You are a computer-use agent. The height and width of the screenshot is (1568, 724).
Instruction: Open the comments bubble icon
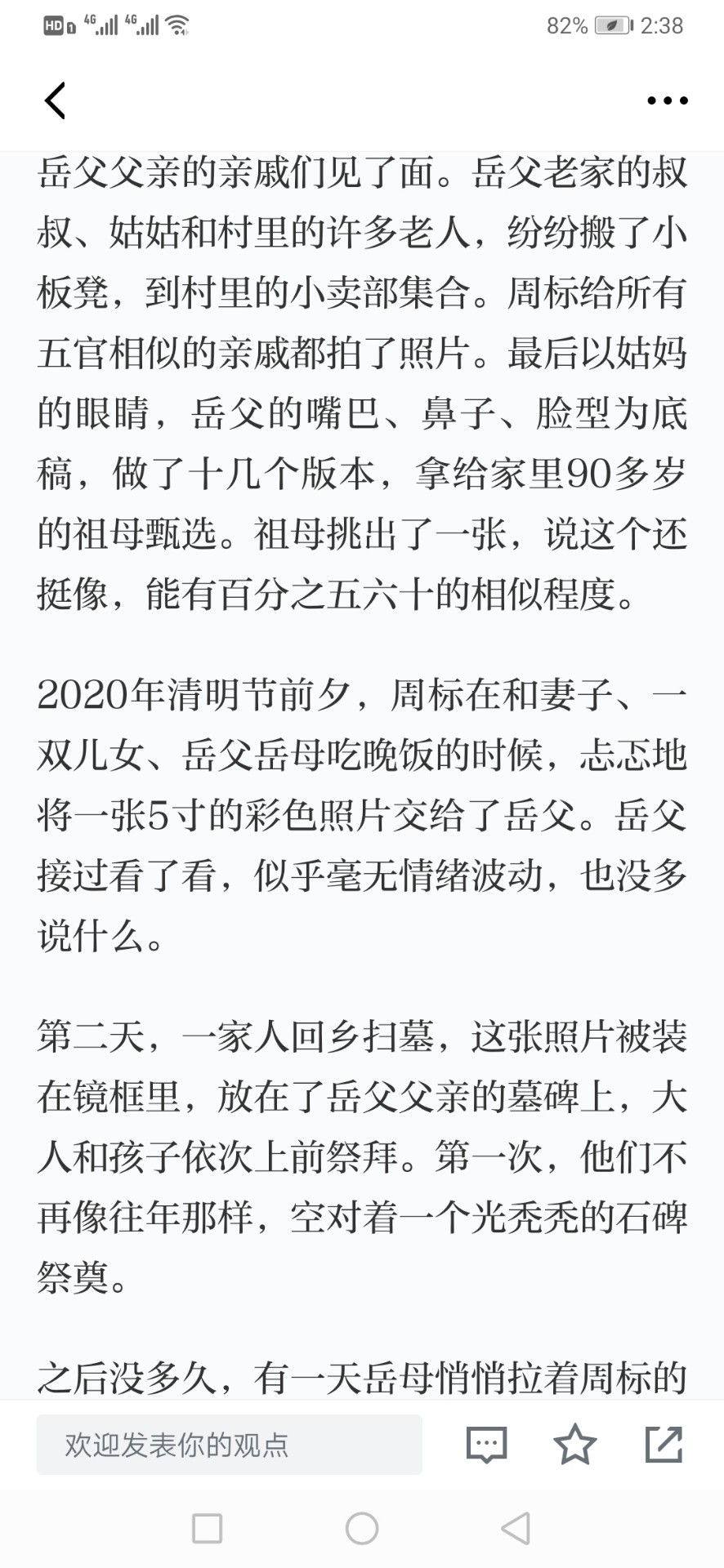486,1445
